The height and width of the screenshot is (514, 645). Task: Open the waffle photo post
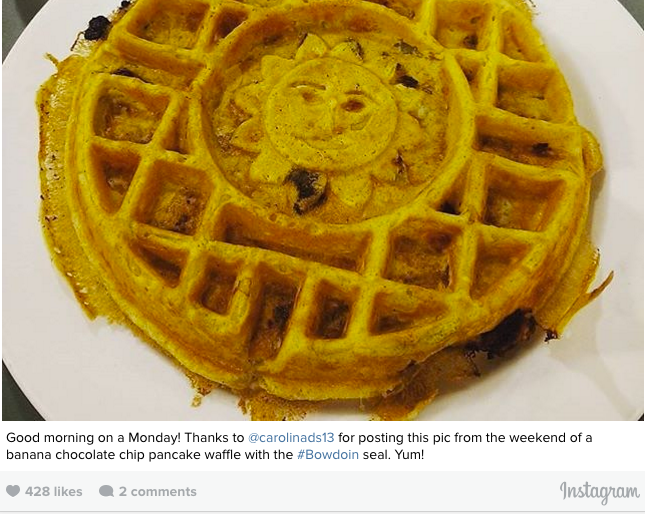pyautogui.click(x=322, y=210)
